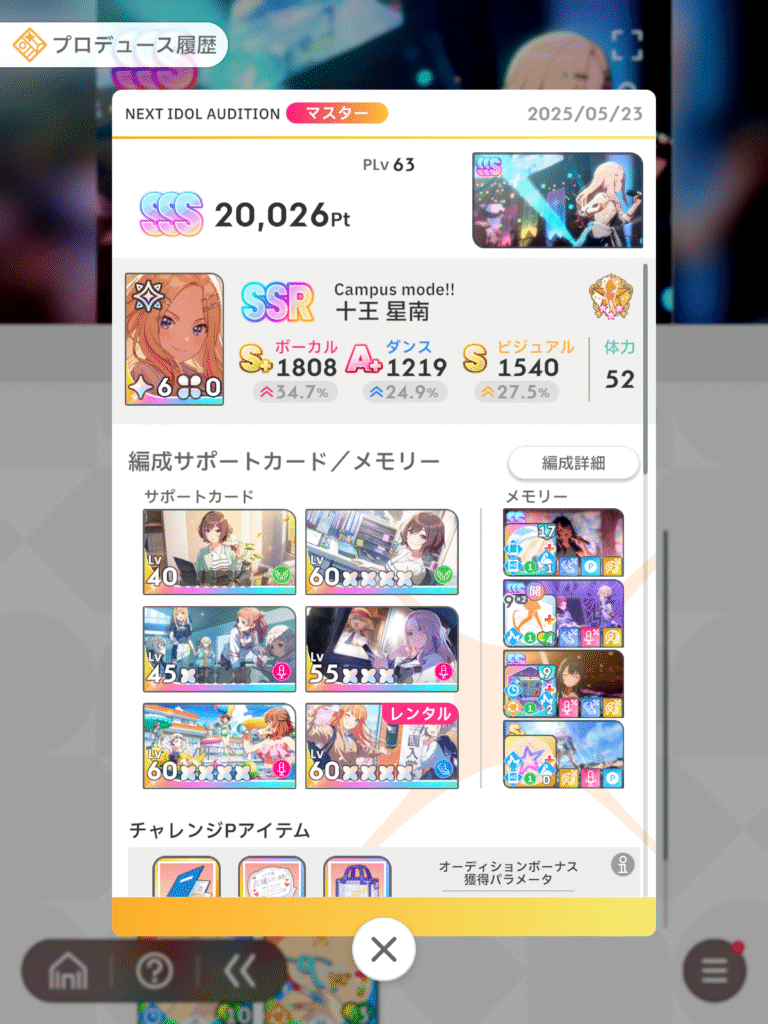The image size is (768, 1024).
Task: Tap the fullscreen frame icon
Action: point(626,44)
